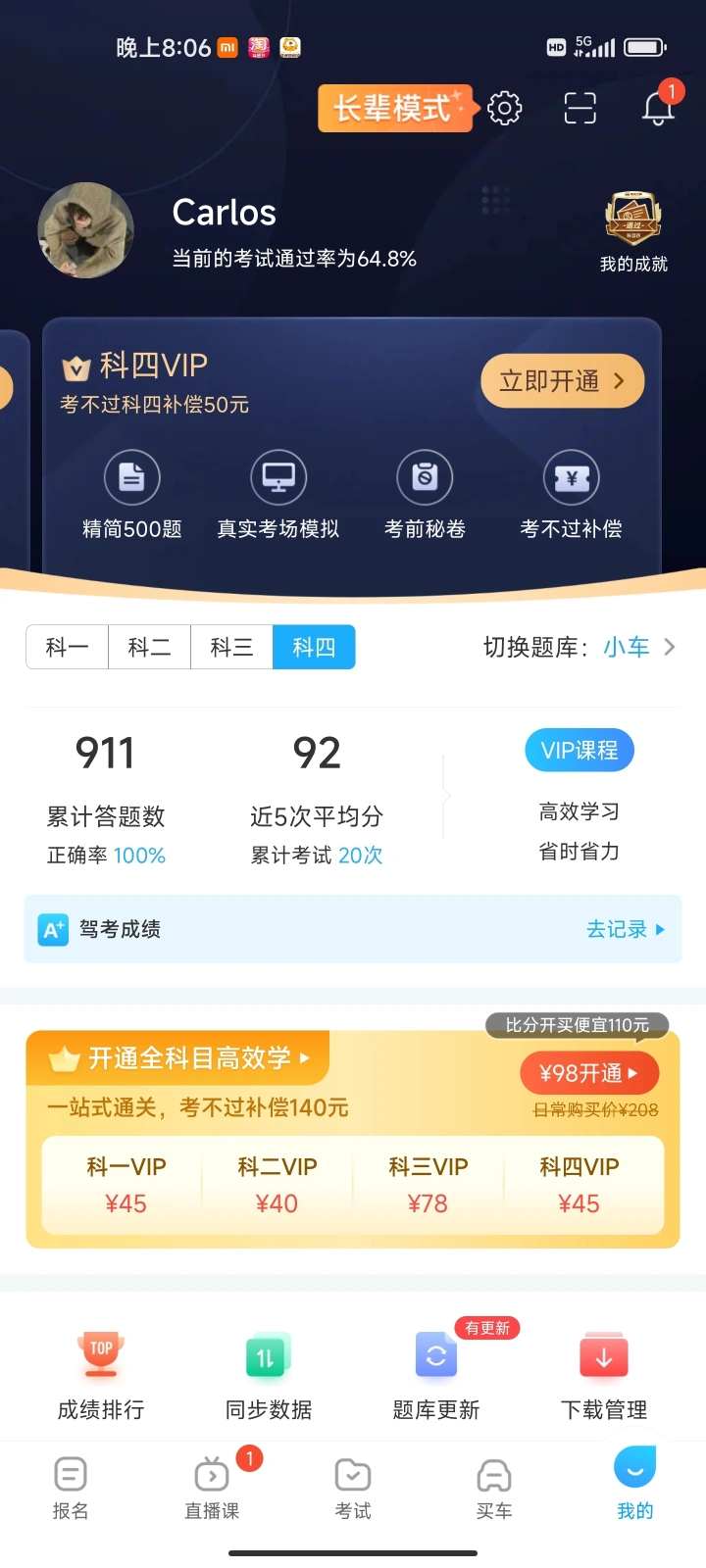
Task: Turn on 长辈模式 elder mode
Action: point(395,108)
